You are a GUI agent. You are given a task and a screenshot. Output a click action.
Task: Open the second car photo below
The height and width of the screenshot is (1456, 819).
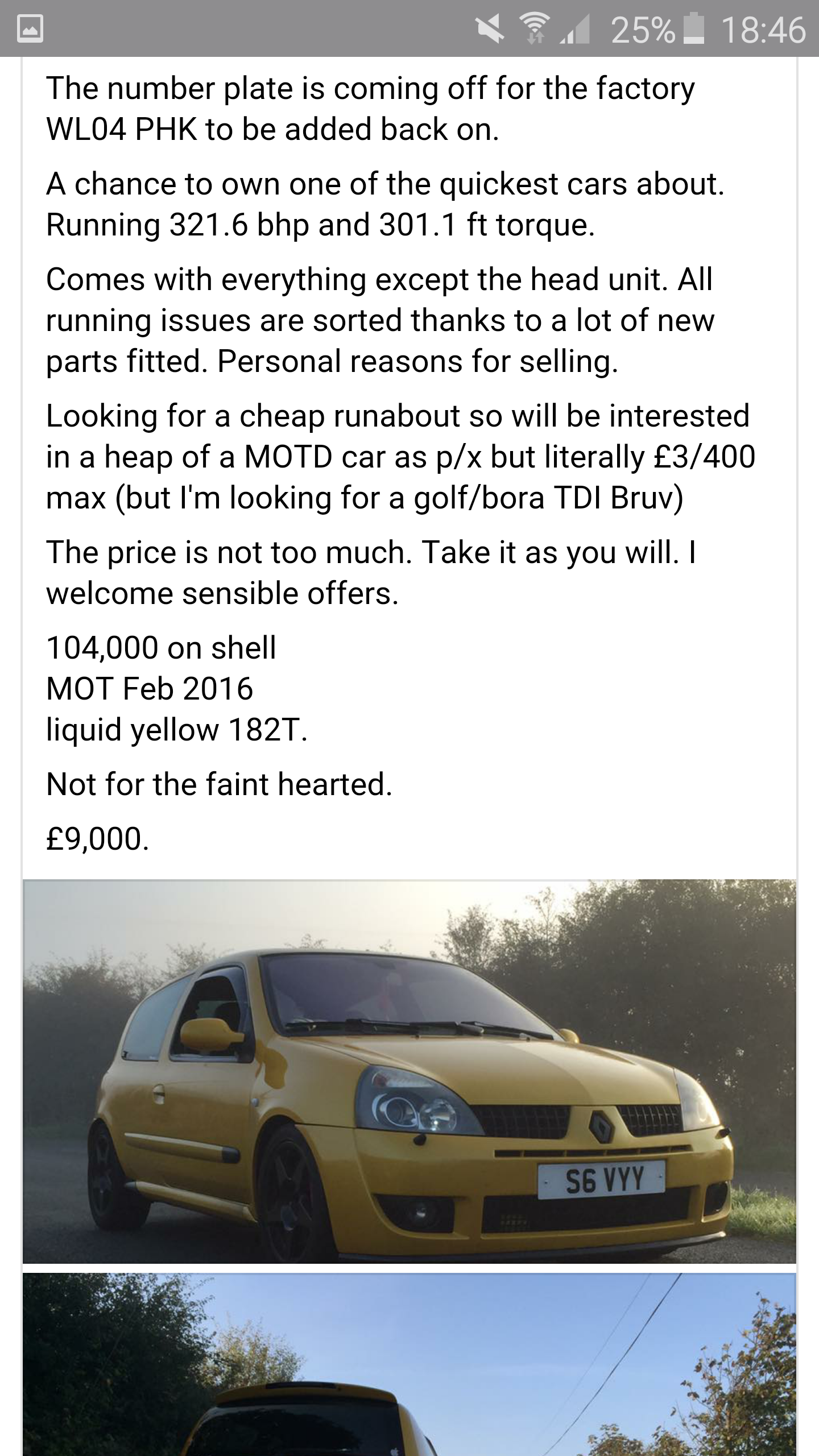pos(409,1365)
